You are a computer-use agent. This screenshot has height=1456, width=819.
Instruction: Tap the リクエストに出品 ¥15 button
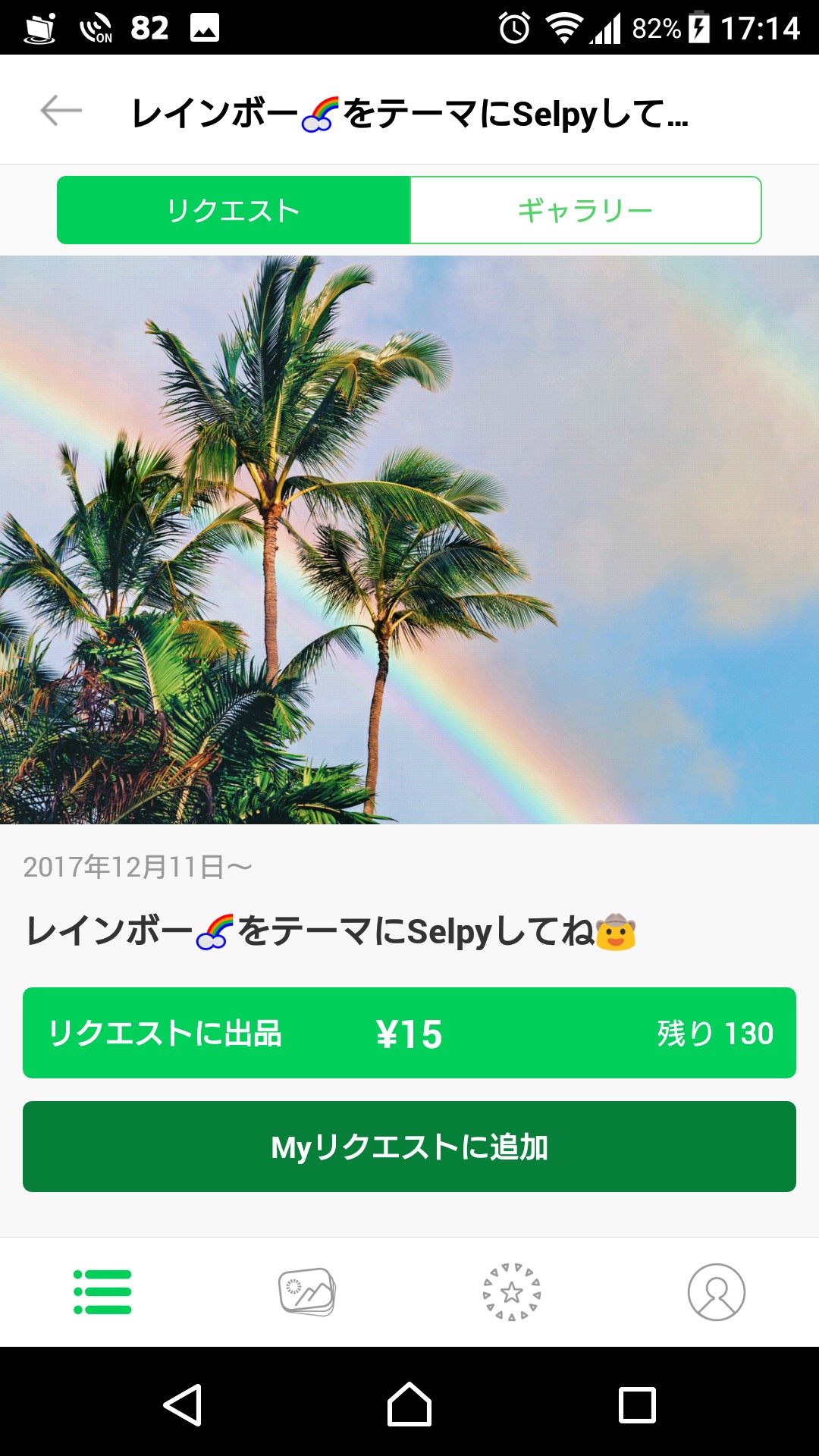tap(409, 1033)
